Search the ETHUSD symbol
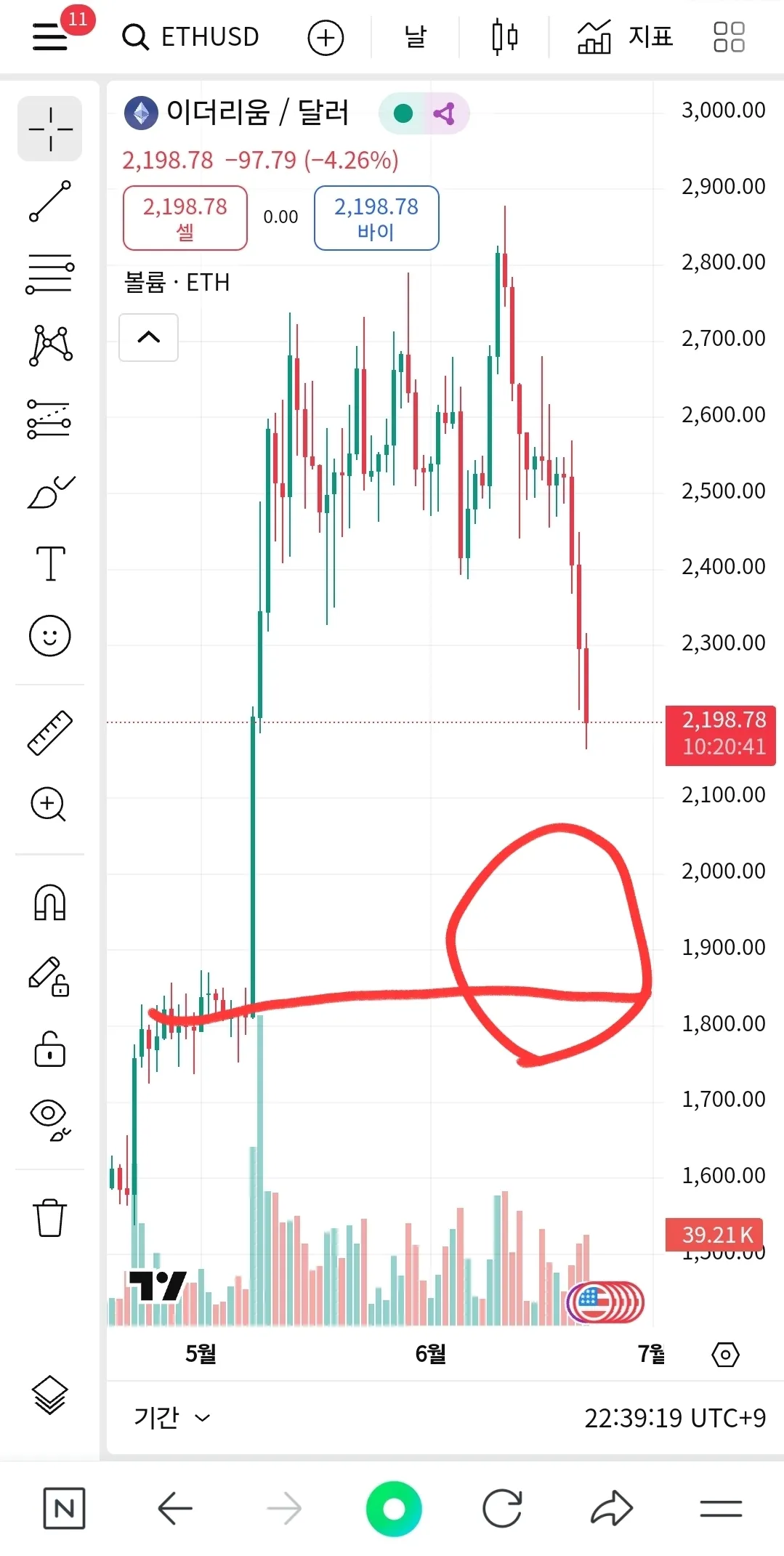The image size is (784, 1556). click(x=191, y=36)
